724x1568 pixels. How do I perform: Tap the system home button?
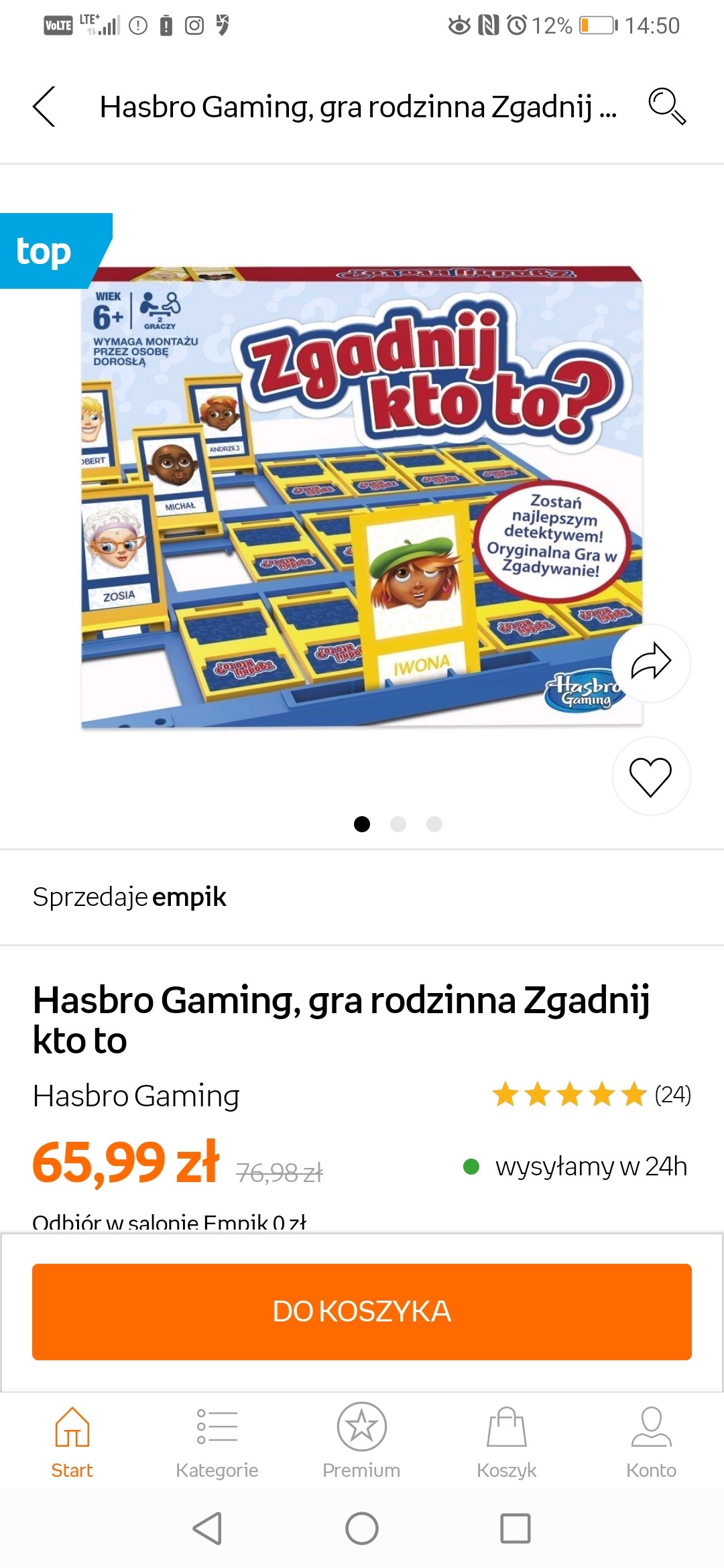click(362, 1528)
